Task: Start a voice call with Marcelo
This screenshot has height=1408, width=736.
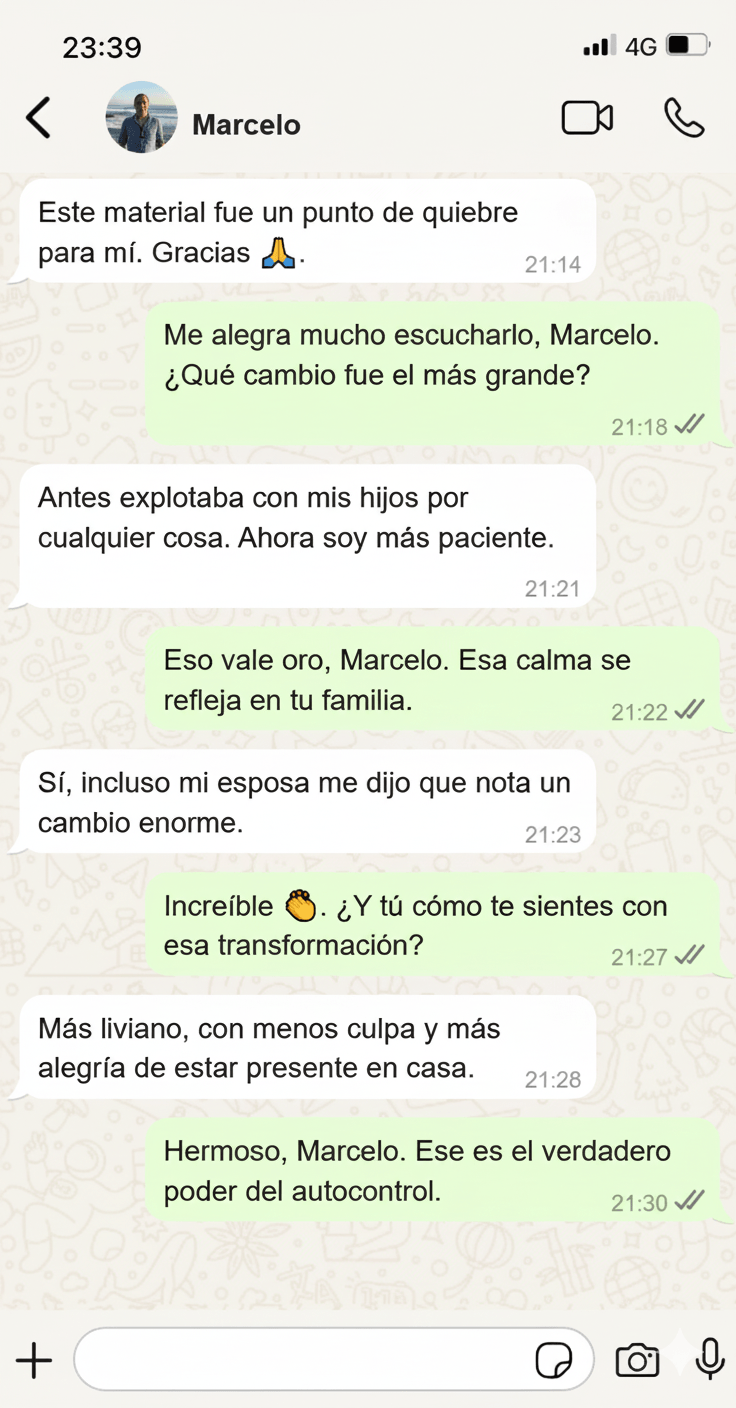Action: point(684,118)
